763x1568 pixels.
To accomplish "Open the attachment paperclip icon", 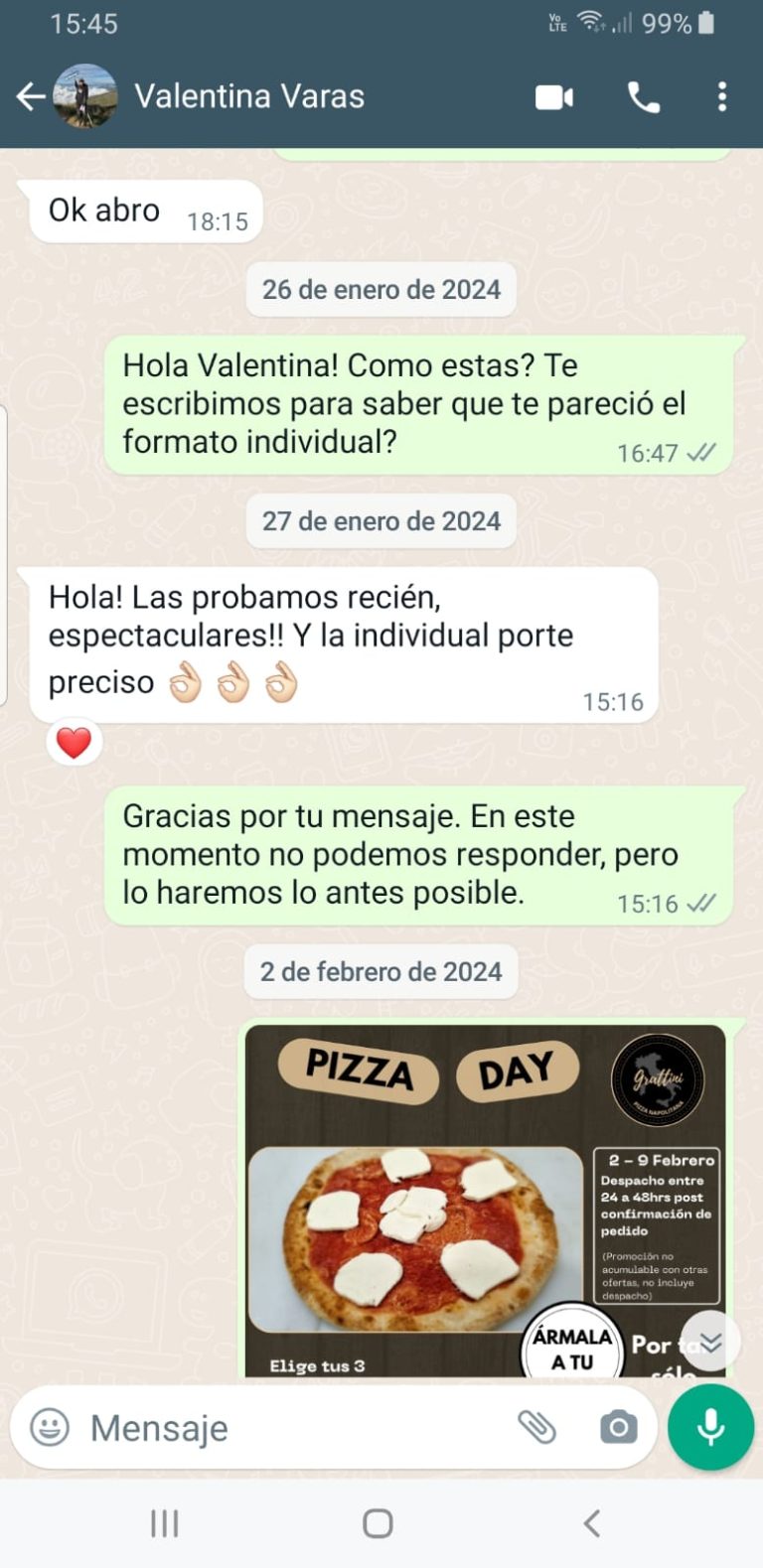I will click(539, 1427).
